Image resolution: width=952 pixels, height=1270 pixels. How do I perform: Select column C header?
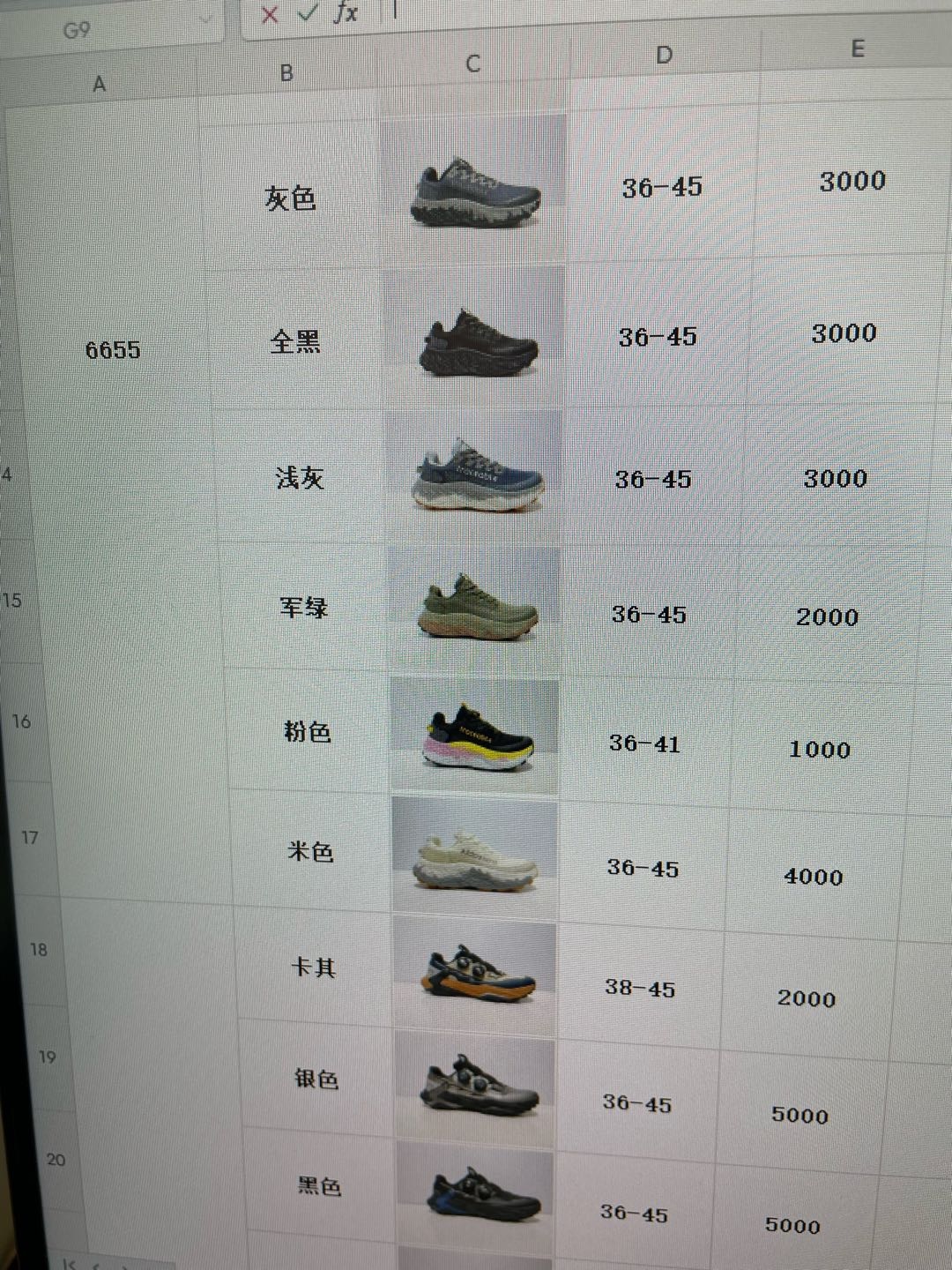473,63
